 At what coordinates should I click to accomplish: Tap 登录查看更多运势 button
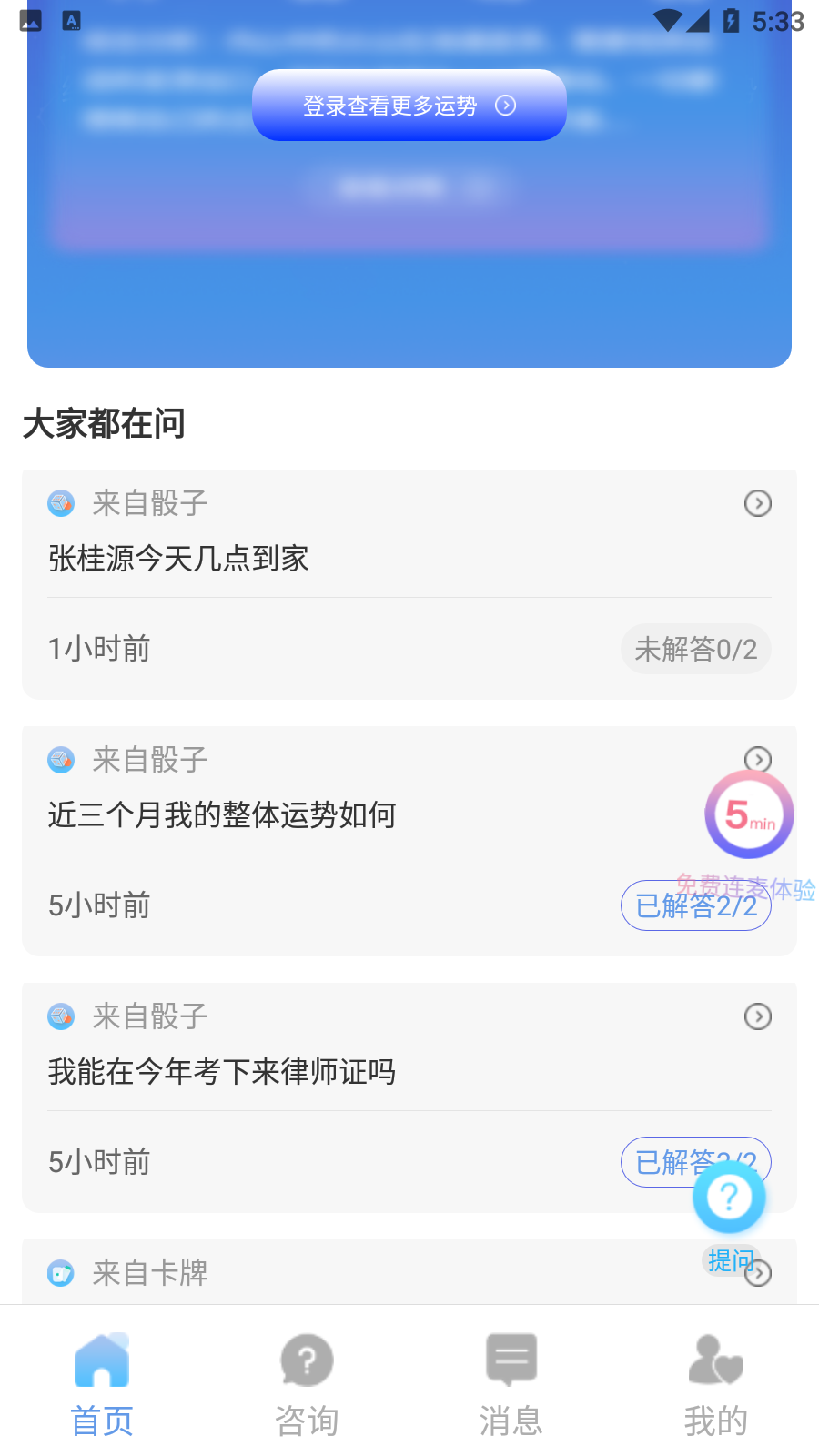(409, 106)
